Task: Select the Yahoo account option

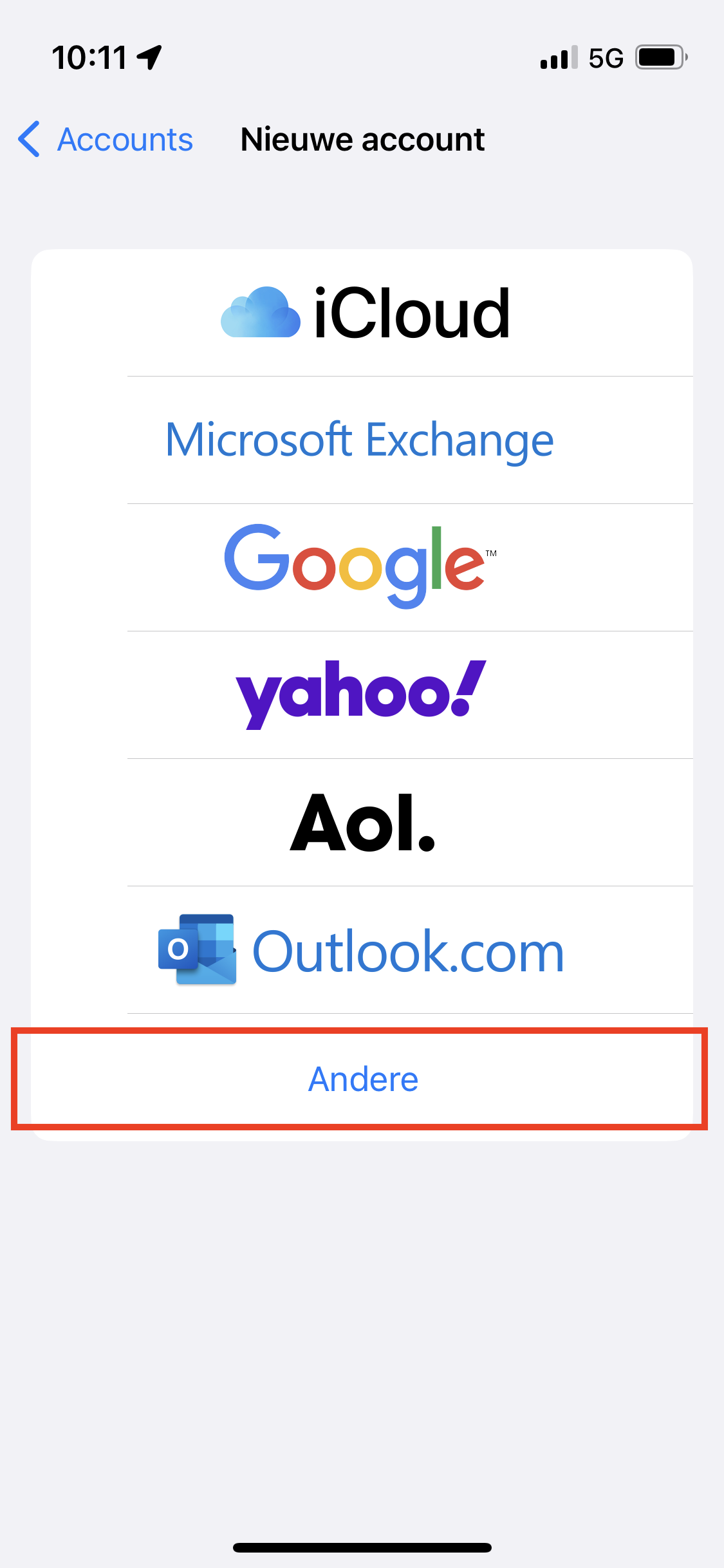Action: (x=360, y=694)
